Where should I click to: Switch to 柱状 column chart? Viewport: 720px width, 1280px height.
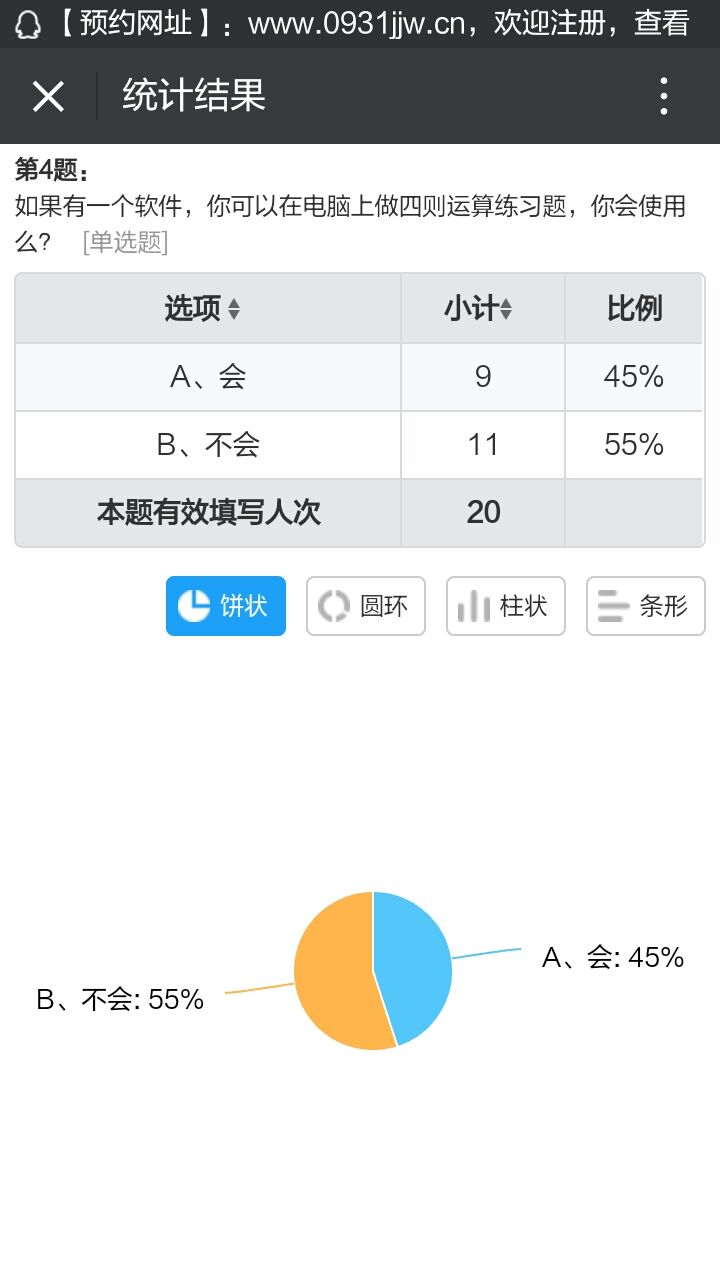[506, 606]
